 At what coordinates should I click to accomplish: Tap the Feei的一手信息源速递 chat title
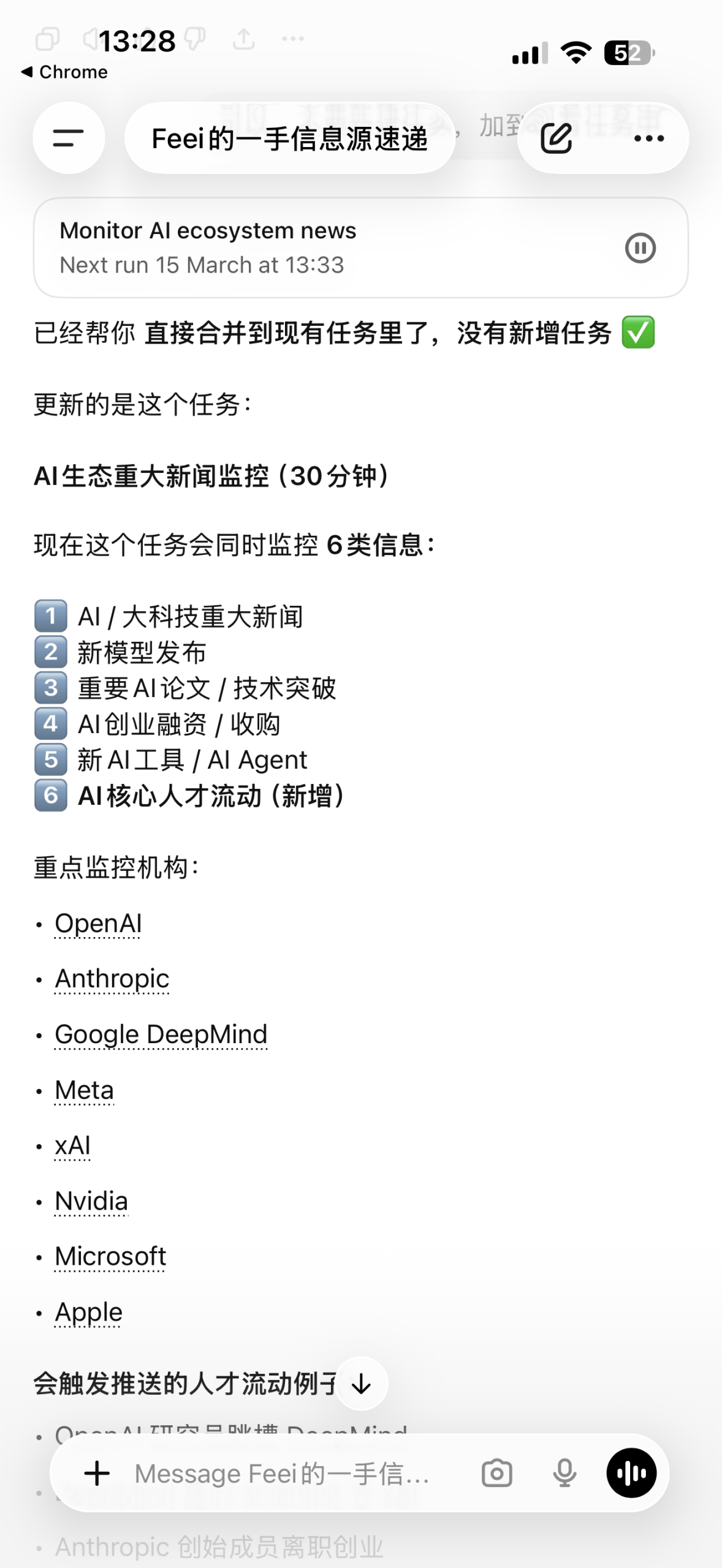(289, 138)
